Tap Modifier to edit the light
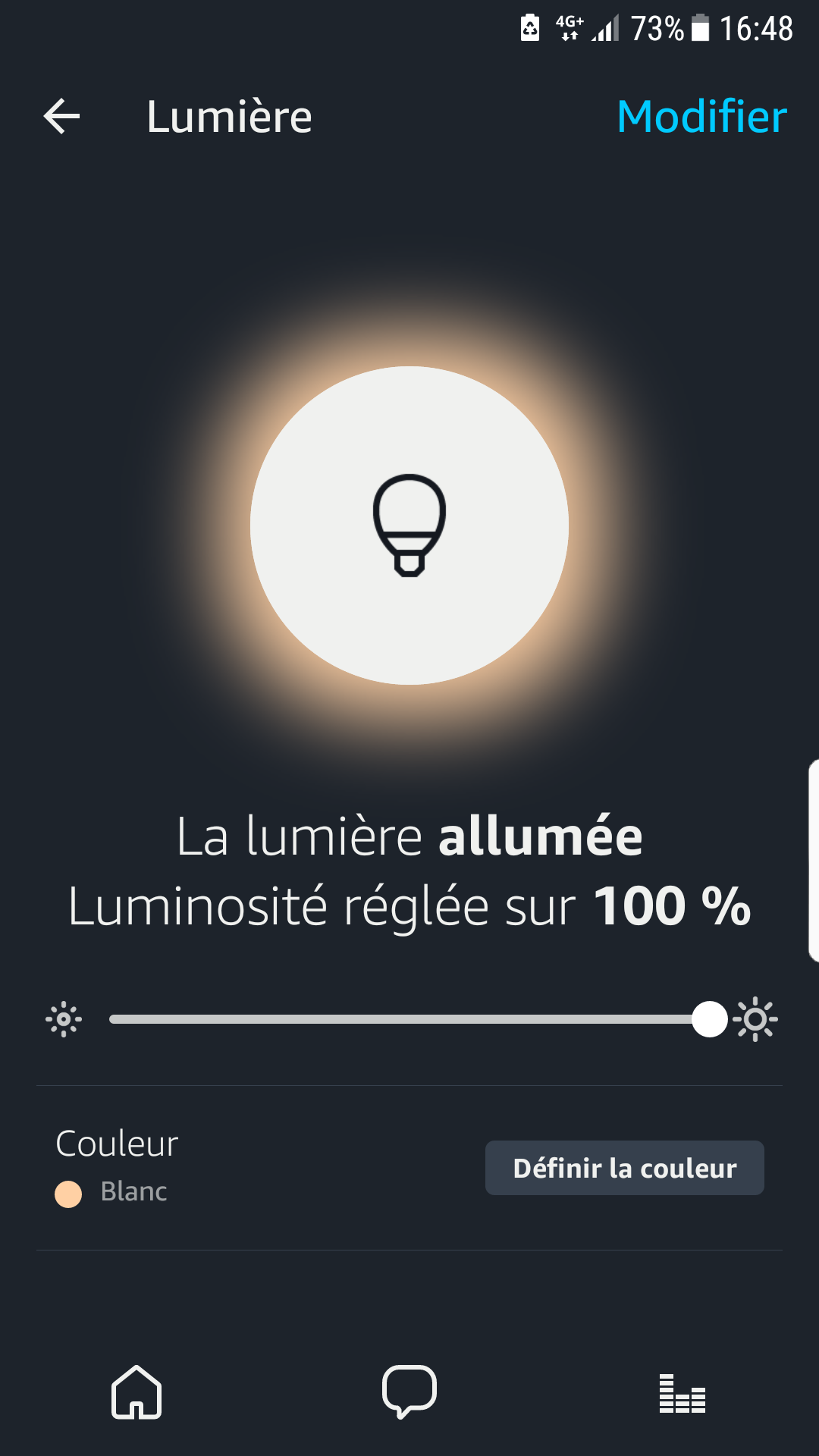This screenshot has height=1456, width=819. click(x=701, y=117)
